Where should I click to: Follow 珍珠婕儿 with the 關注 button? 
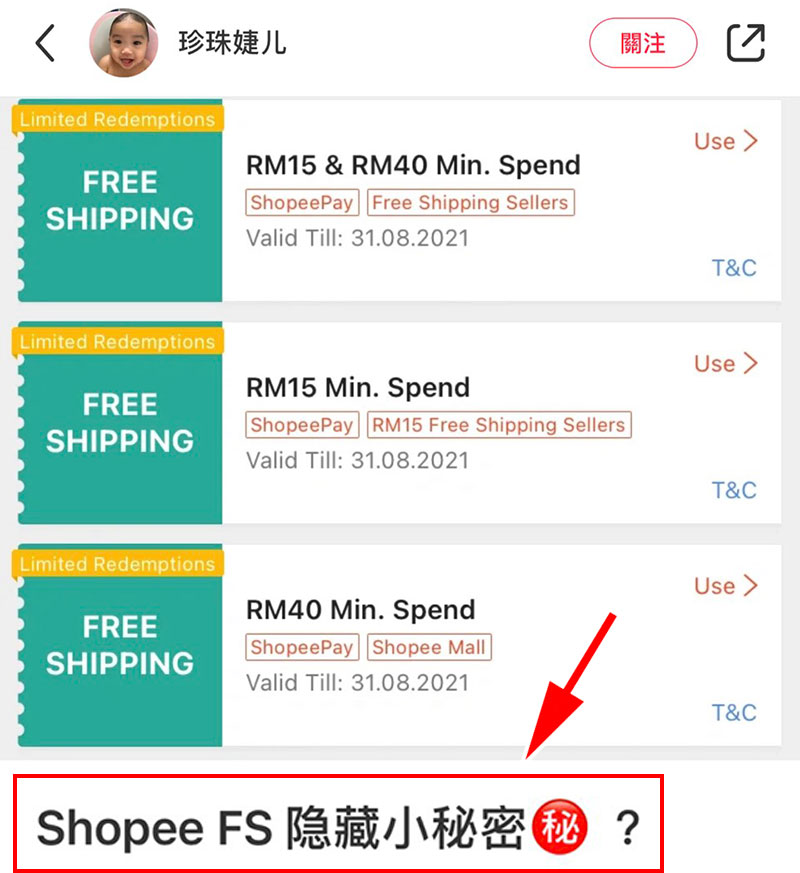642,43
